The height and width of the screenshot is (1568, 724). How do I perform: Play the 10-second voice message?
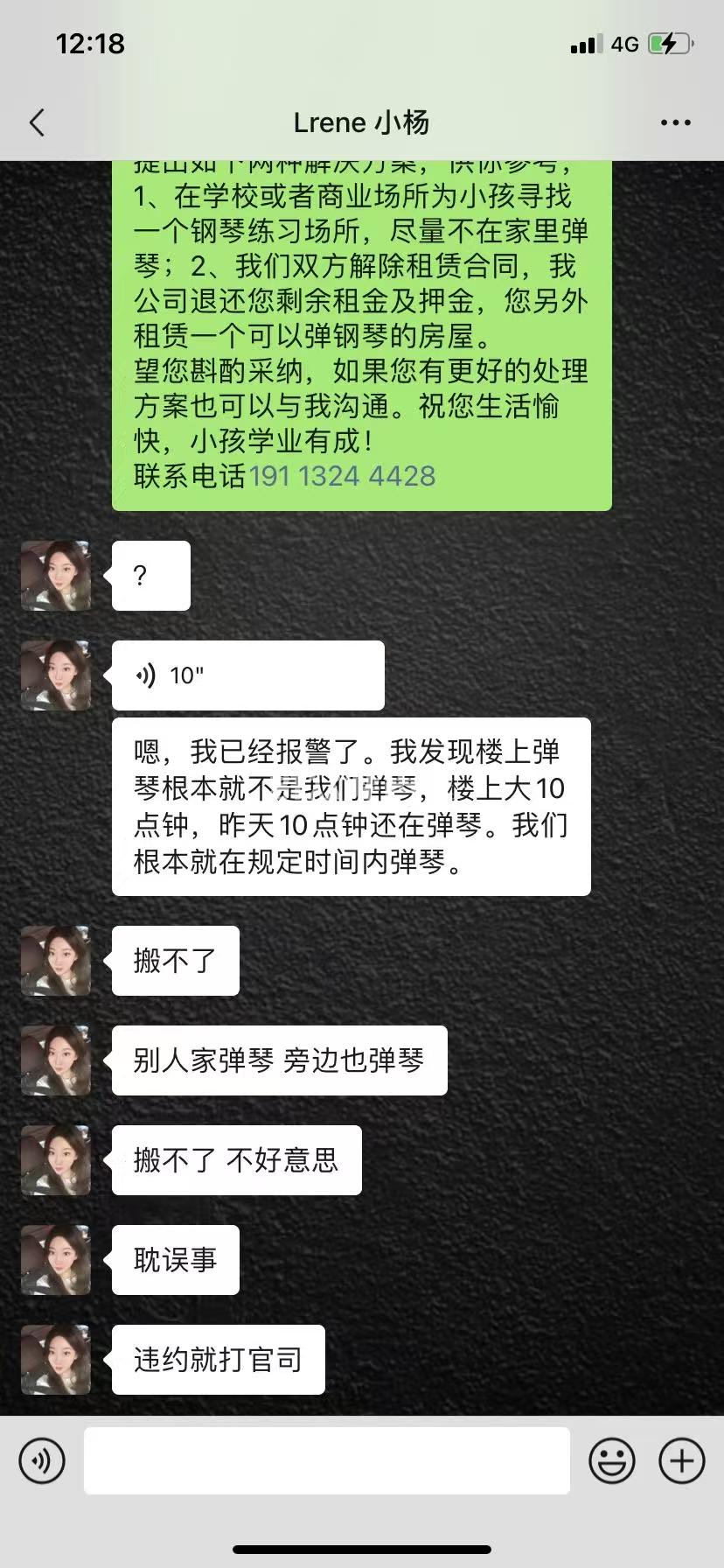pos(247,675)
